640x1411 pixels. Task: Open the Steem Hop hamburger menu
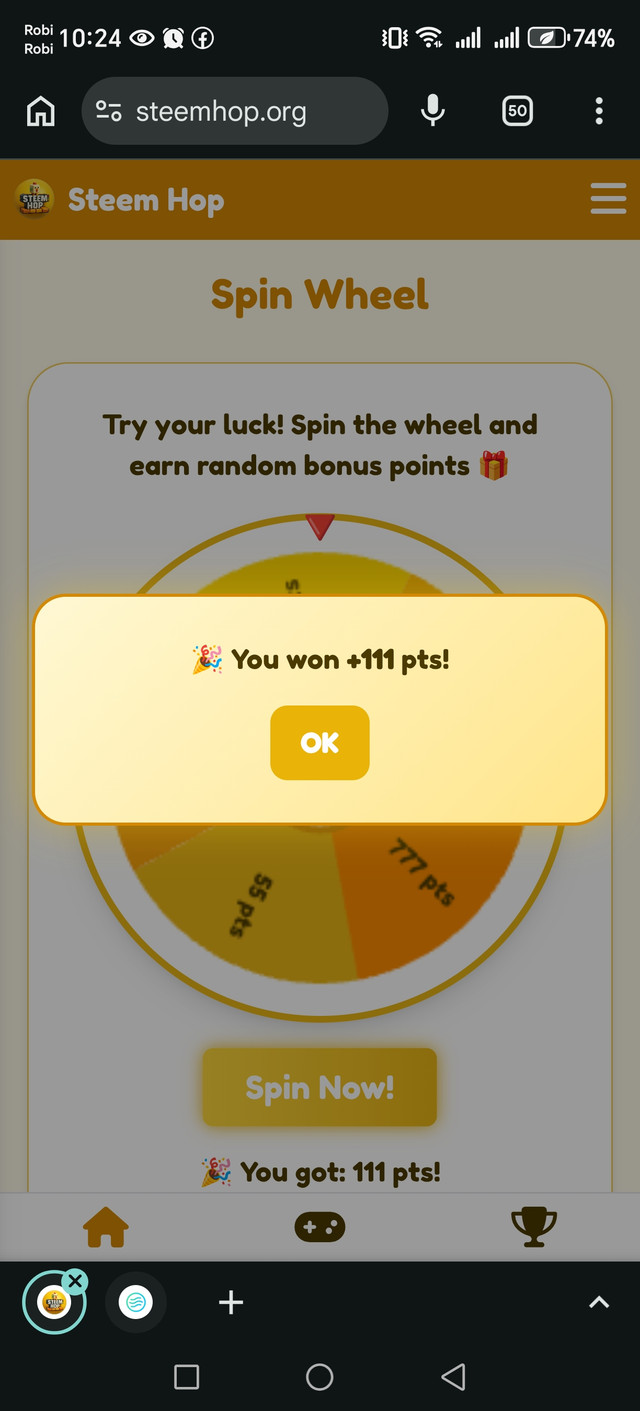click(608, 199)
